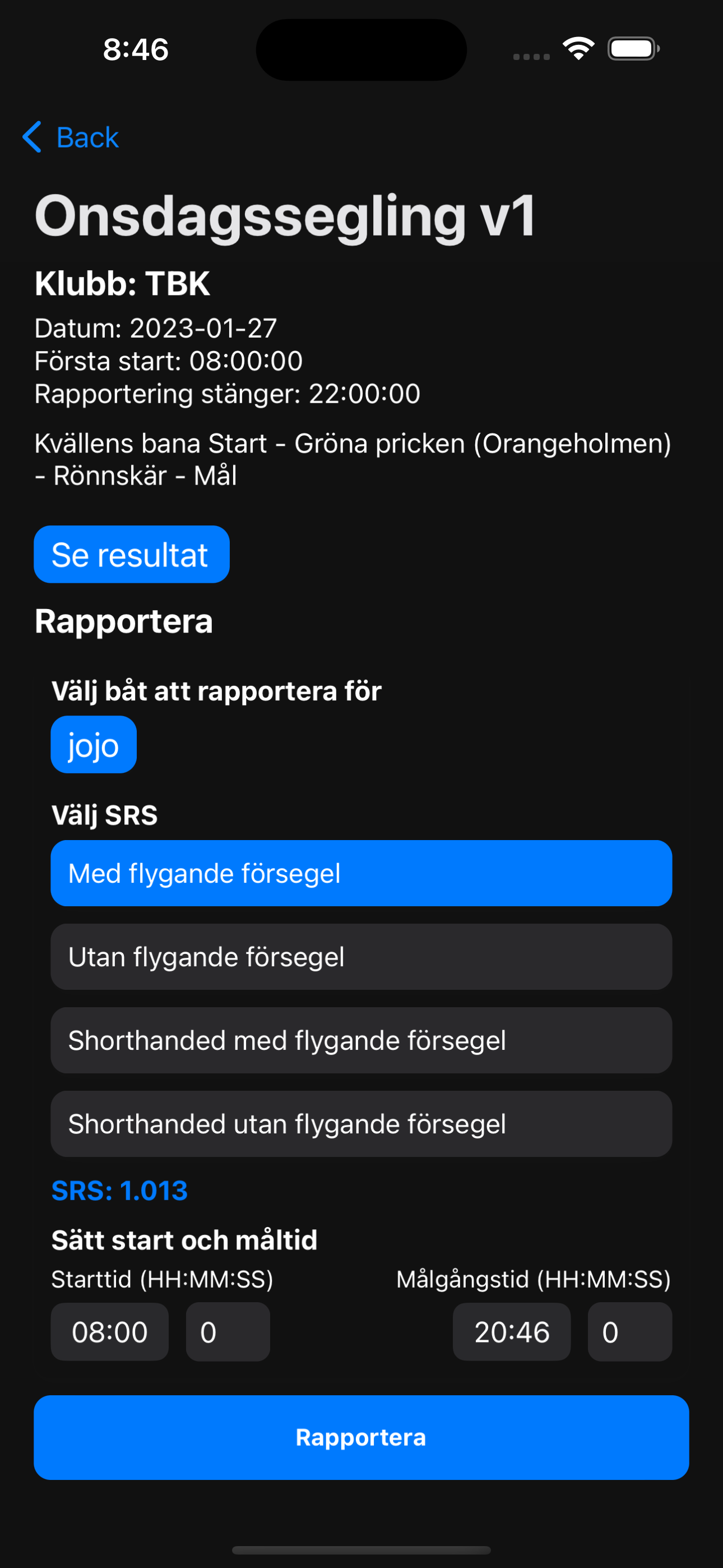Select the boat jojo

(x=94, y=744)
